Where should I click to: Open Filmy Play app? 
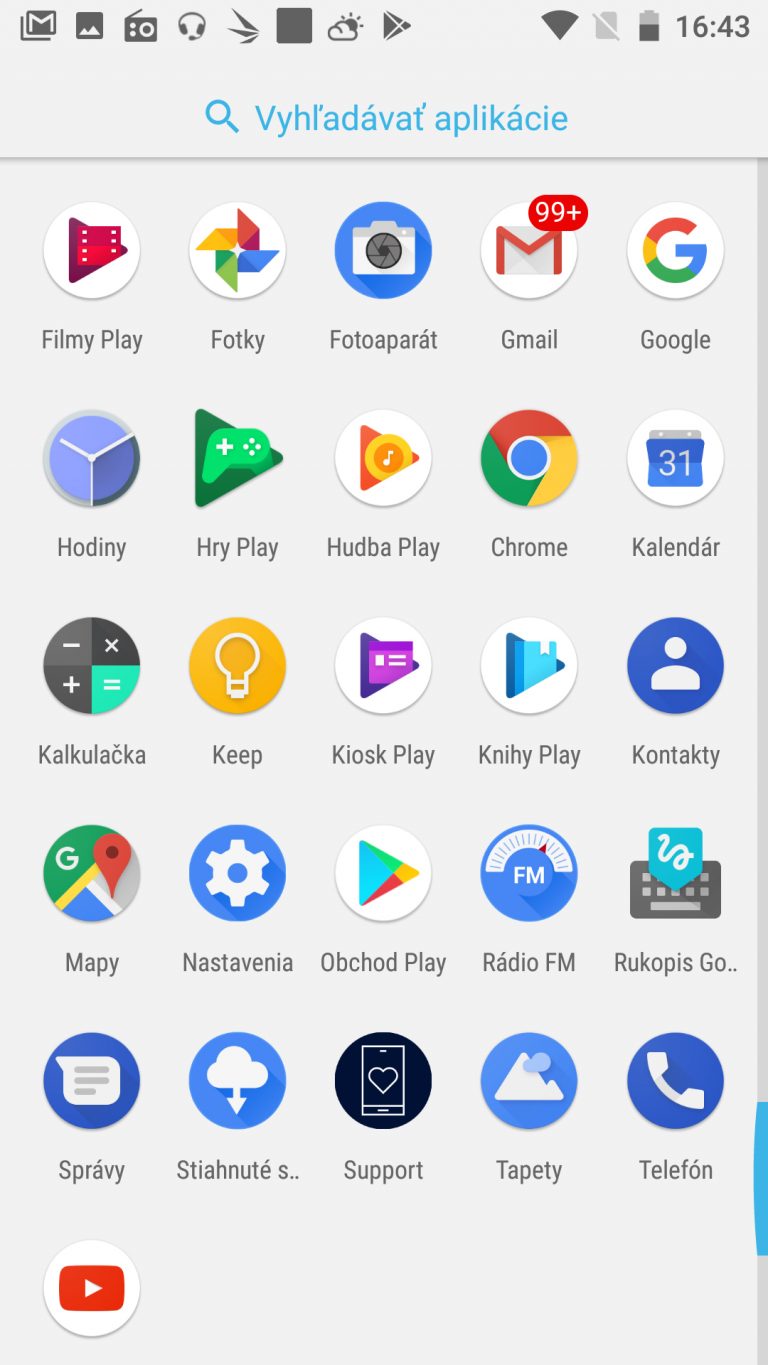tap(91, 251)
